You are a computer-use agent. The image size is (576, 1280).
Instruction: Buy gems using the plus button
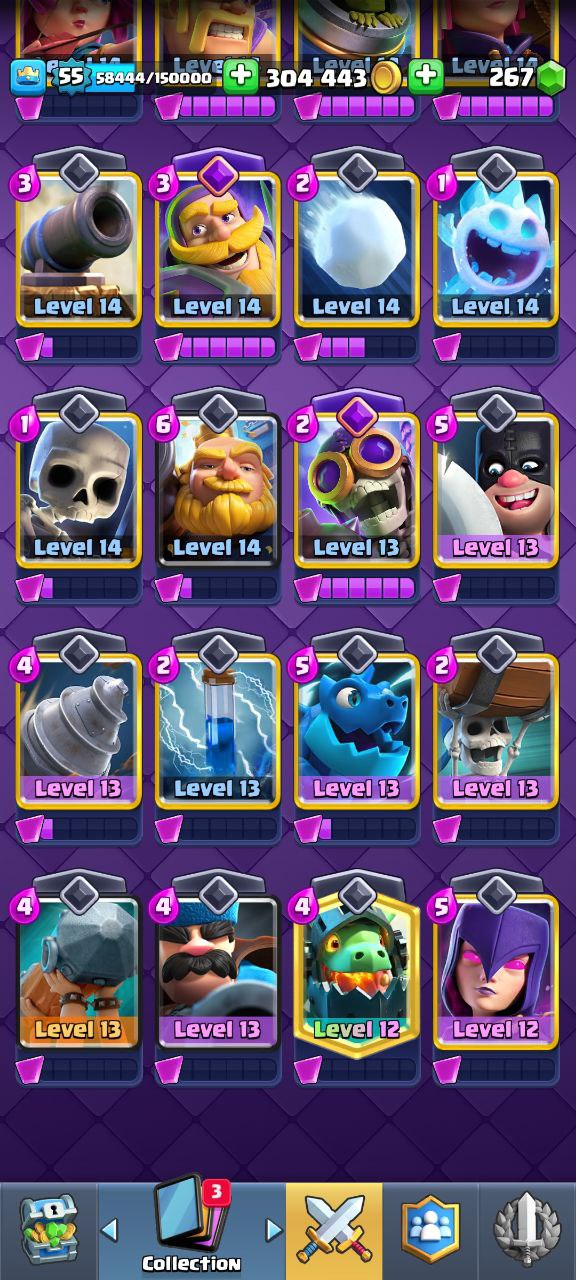point(425,77)
